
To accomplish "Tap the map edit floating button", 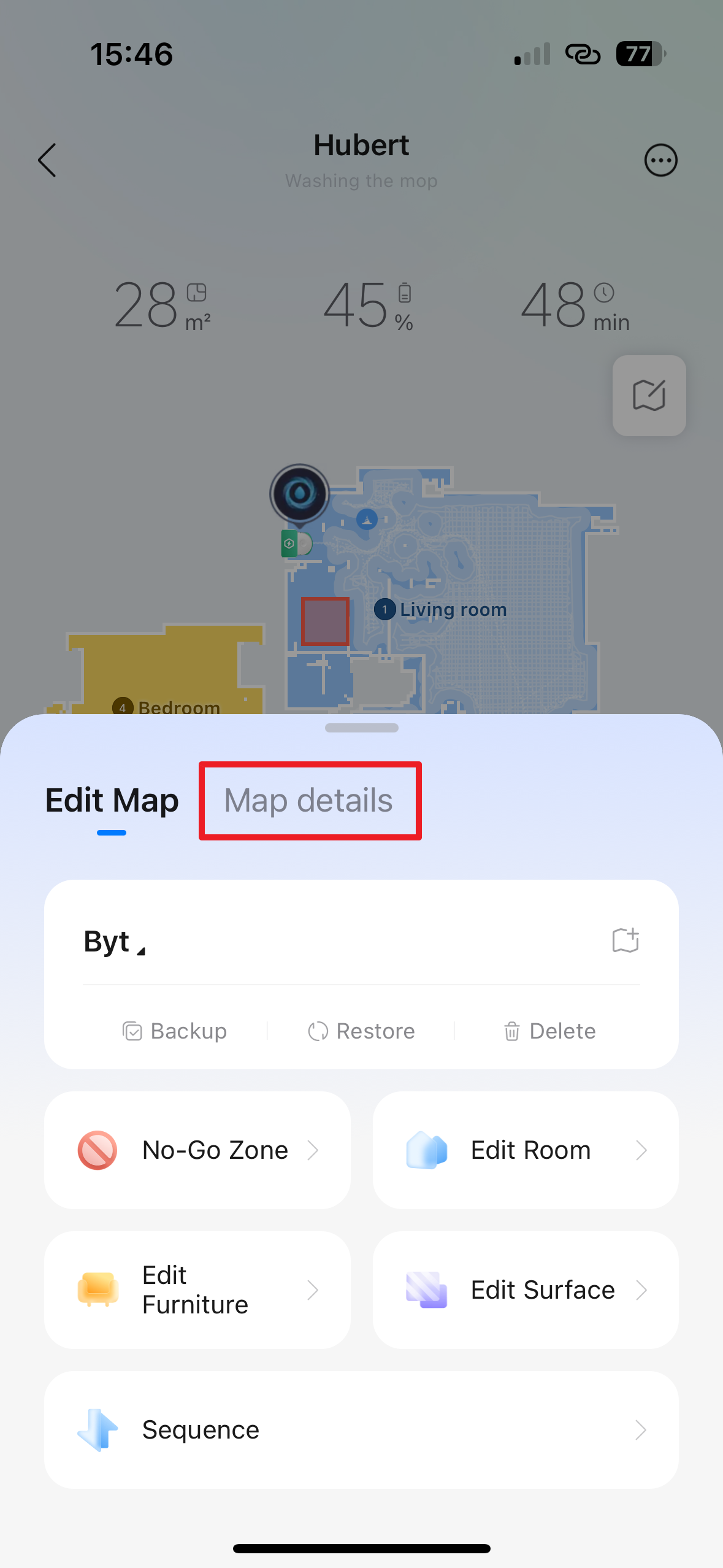I will click(x=649, y=396).
